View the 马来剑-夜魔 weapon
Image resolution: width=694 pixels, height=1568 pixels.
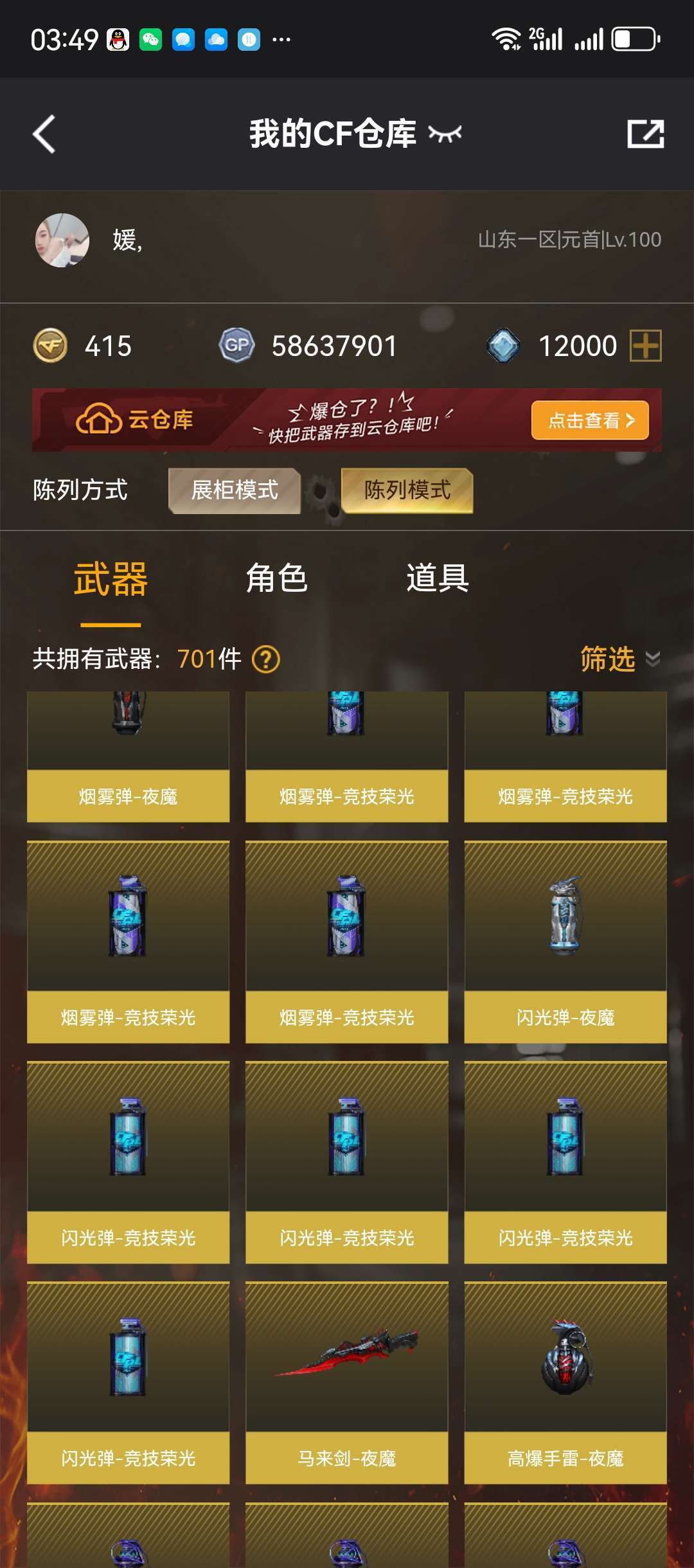pyautogui.click(x=347, y=1383)
